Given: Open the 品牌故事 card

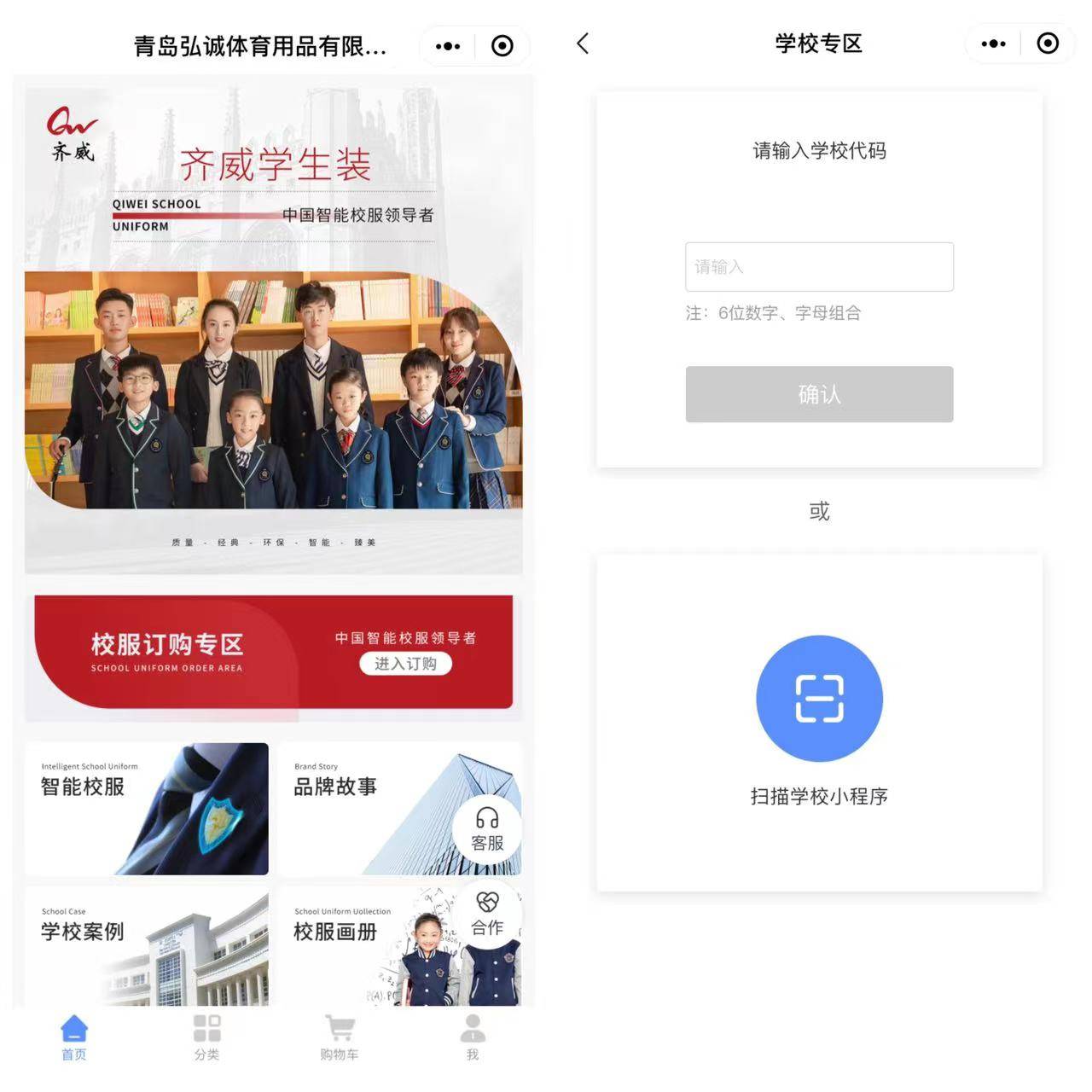Looking at the screenshot, I should pos(367,809).
